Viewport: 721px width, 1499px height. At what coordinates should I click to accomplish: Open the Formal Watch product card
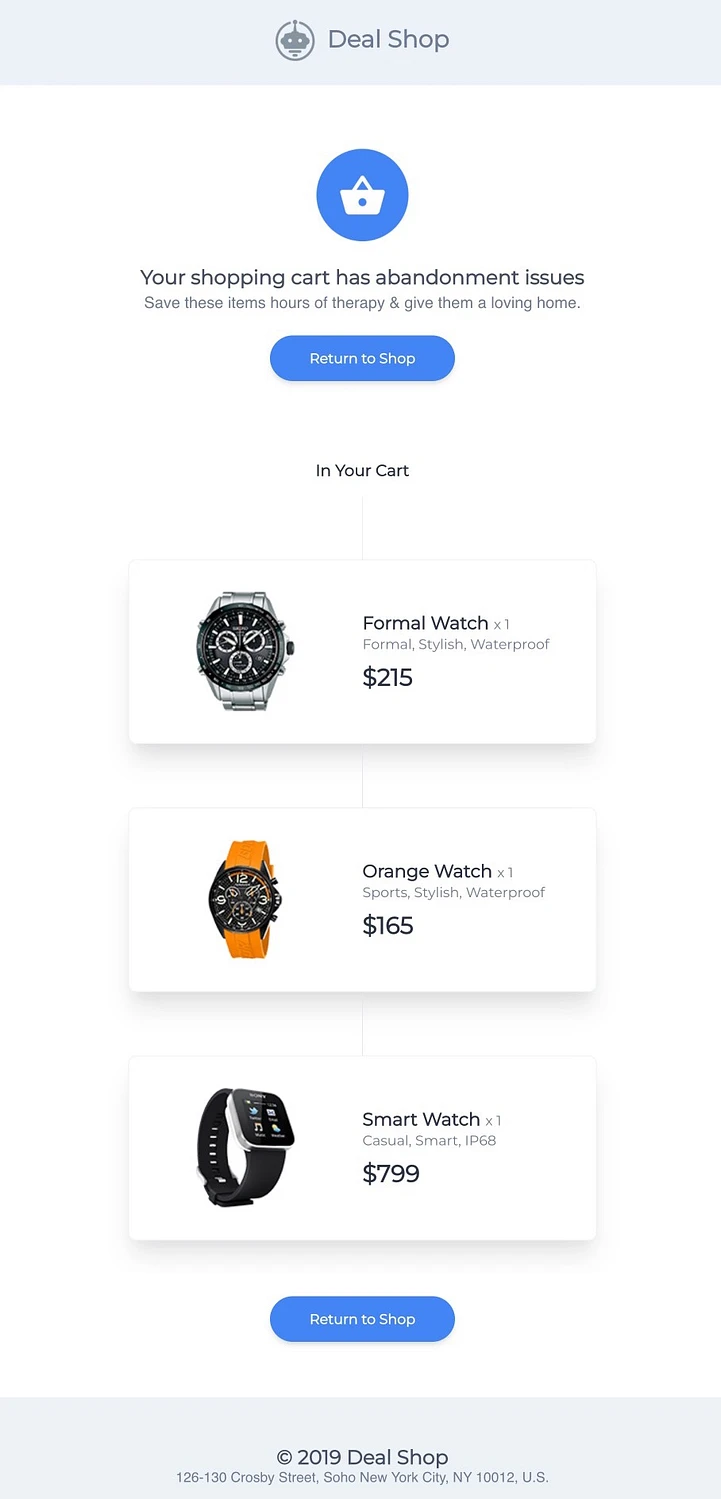(362, 651)
